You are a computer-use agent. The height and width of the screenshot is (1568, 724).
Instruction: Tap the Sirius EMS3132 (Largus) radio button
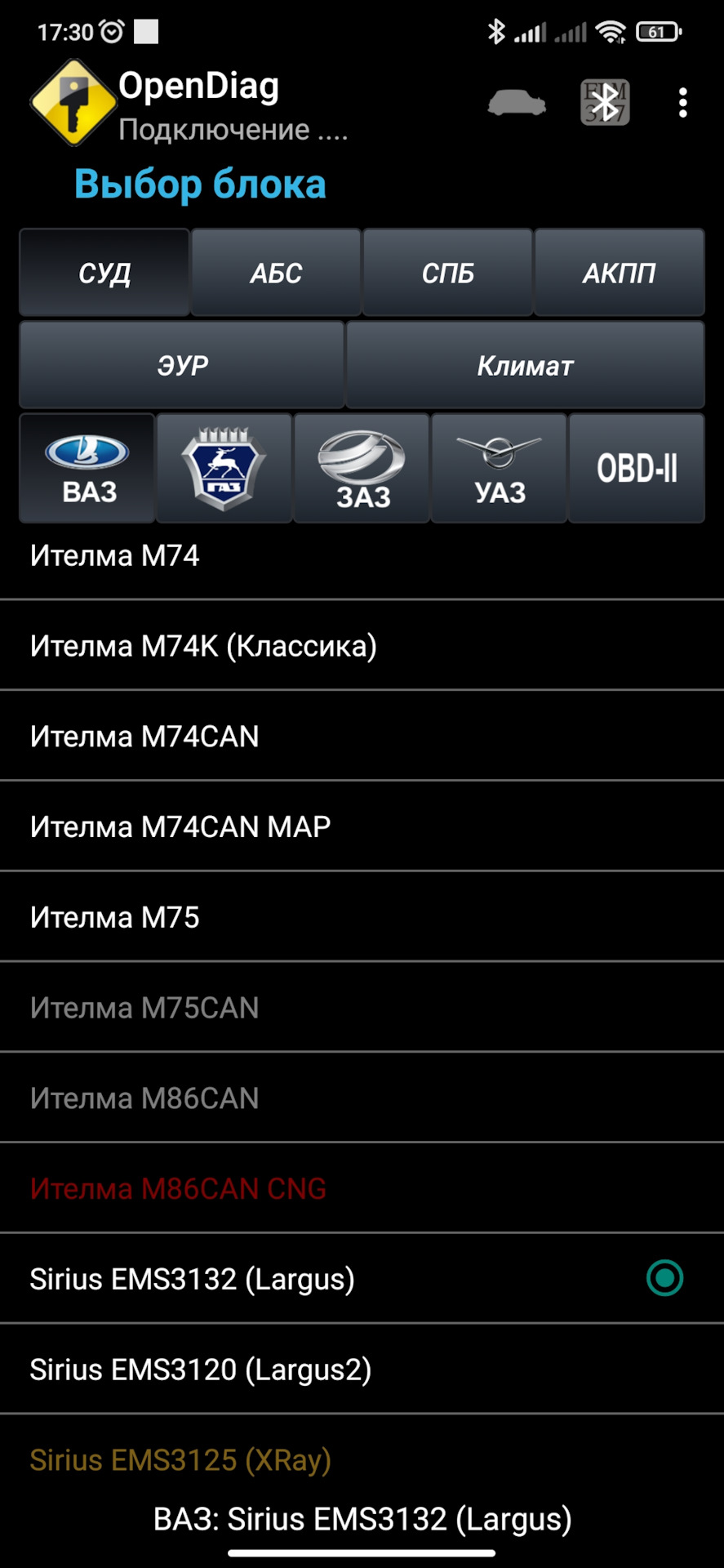[664, 1278]
